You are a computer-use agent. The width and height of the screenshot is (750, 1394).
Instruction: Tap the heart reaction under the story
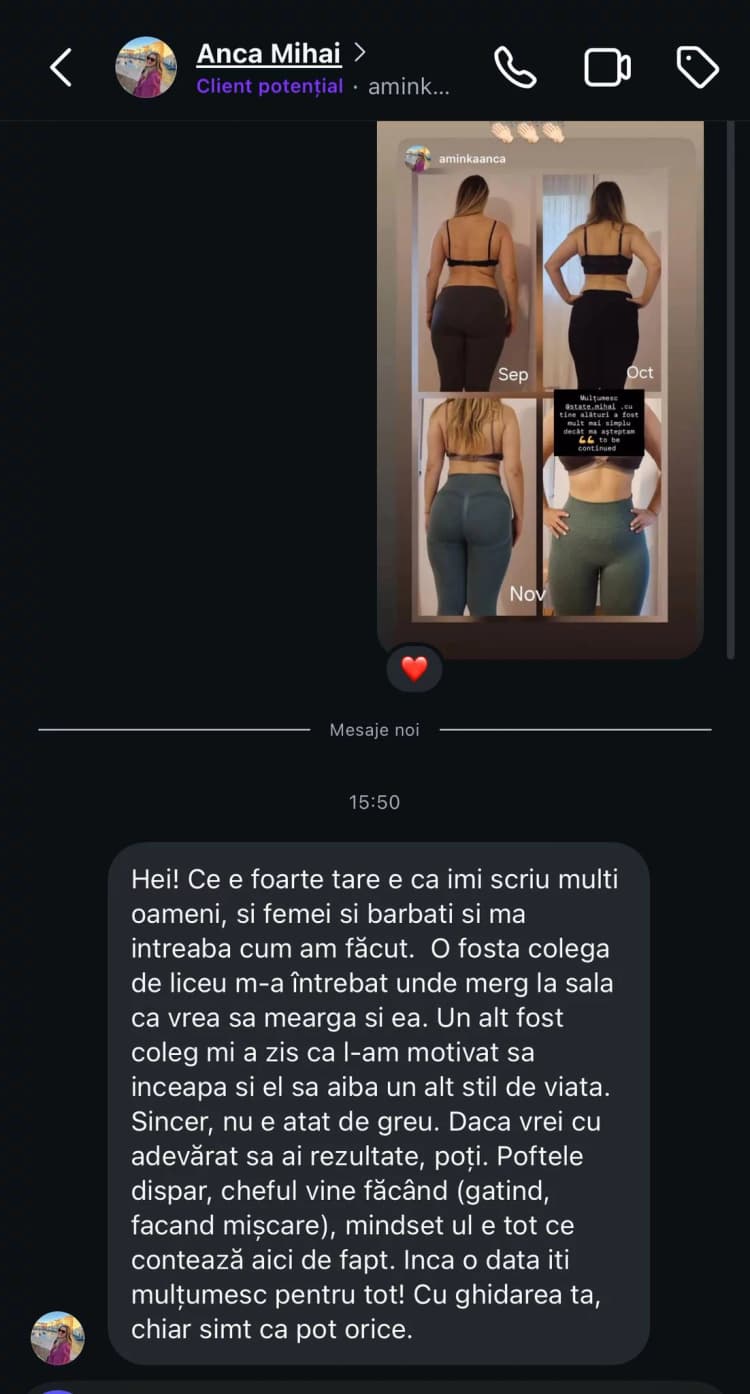pos(415,668)
